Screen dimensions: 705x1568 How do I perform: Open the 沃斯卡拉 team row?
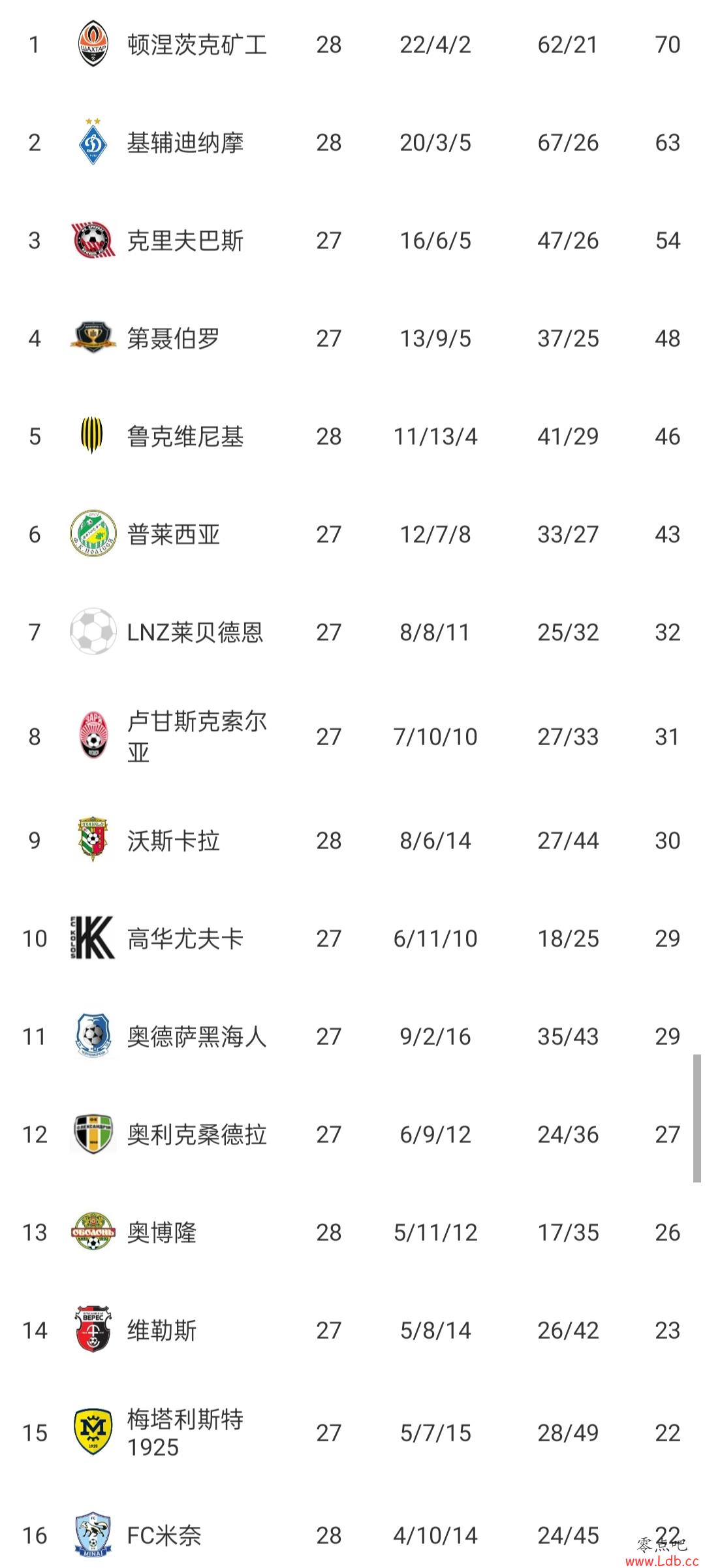pyautogui.click(x=352, y=840)
